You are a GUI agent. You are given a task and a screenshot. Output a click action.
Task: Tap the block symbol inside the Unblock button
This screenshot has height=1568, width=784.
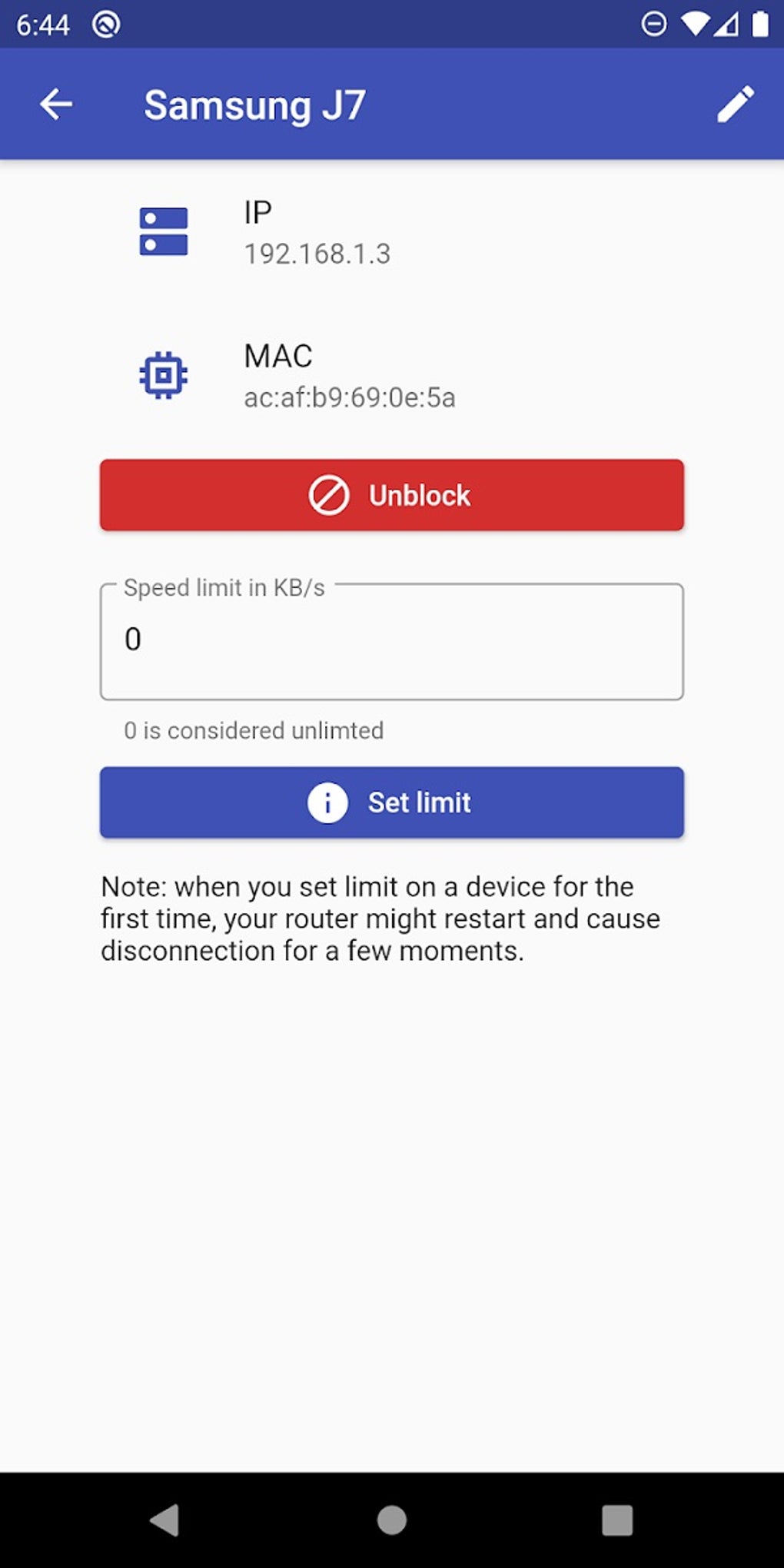coord(329,495)
